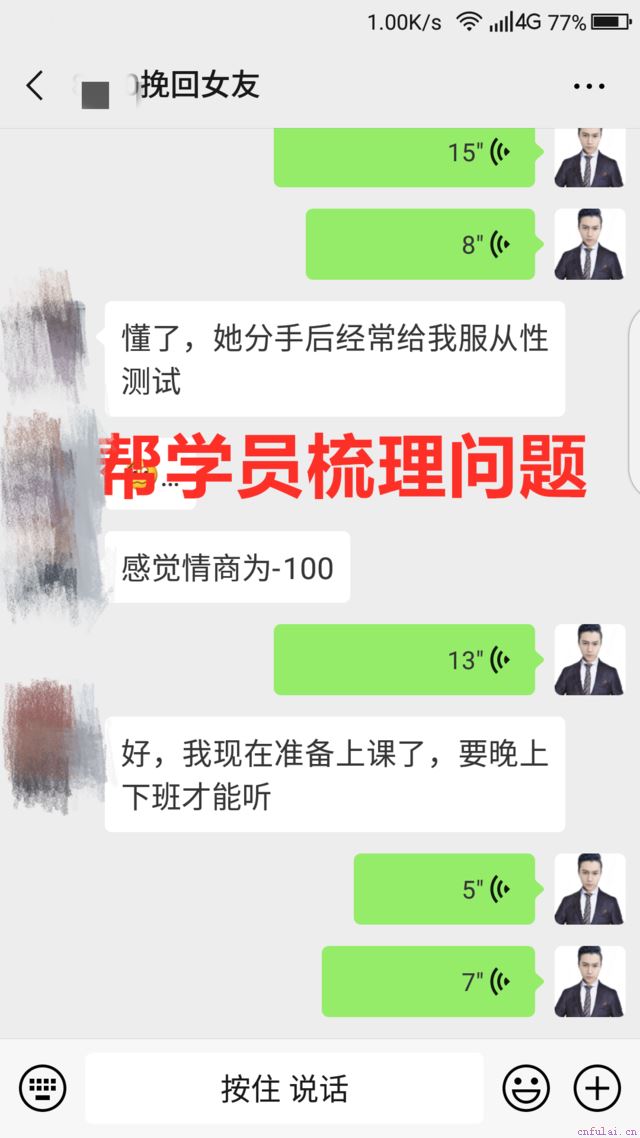This screenshot has height=1138, width=640.
Task: Switch to keyboard text input
Action: 42,1088
